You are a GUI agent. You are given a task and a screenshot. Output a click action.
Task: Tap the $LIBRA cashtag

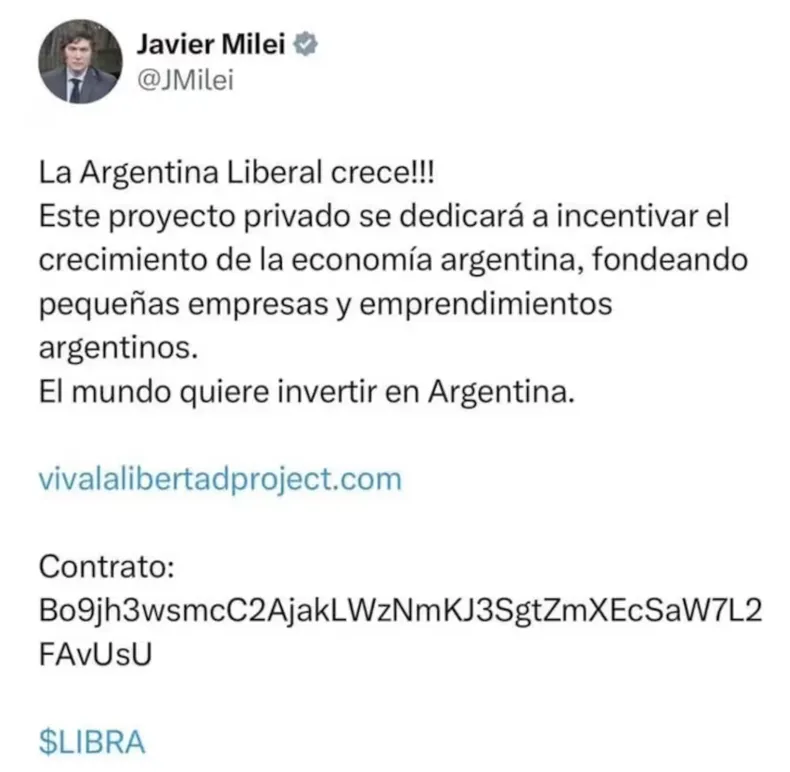pyautogui.click(x=92, y=741)
